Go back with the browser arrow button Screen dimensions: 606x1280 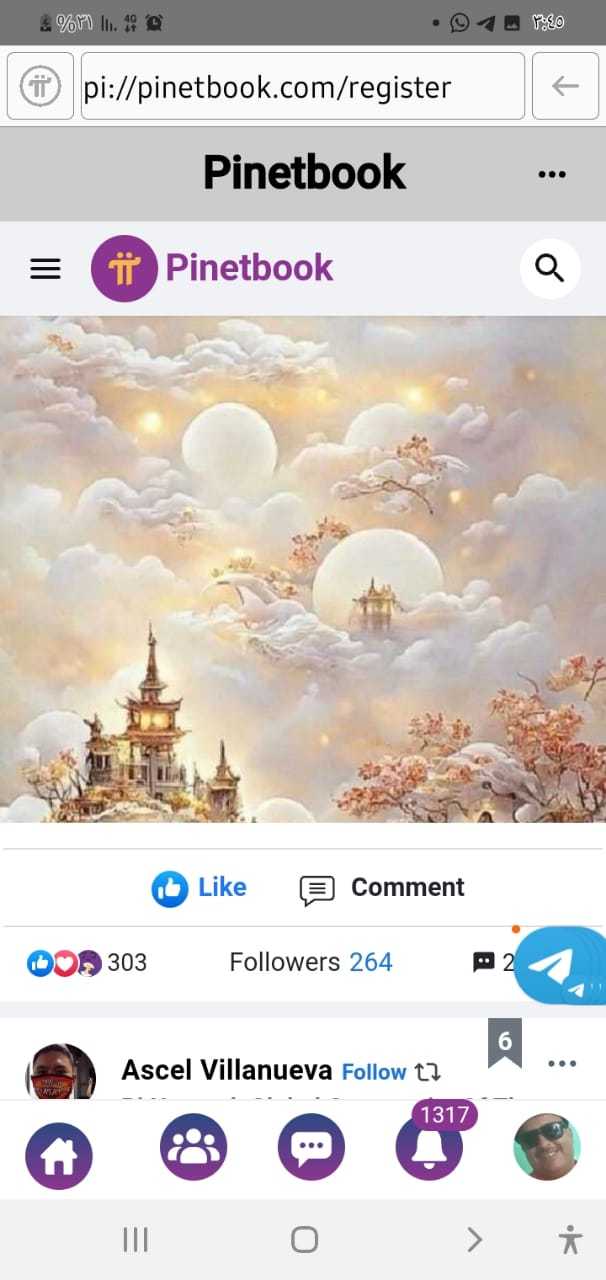(x=565, y=87)
